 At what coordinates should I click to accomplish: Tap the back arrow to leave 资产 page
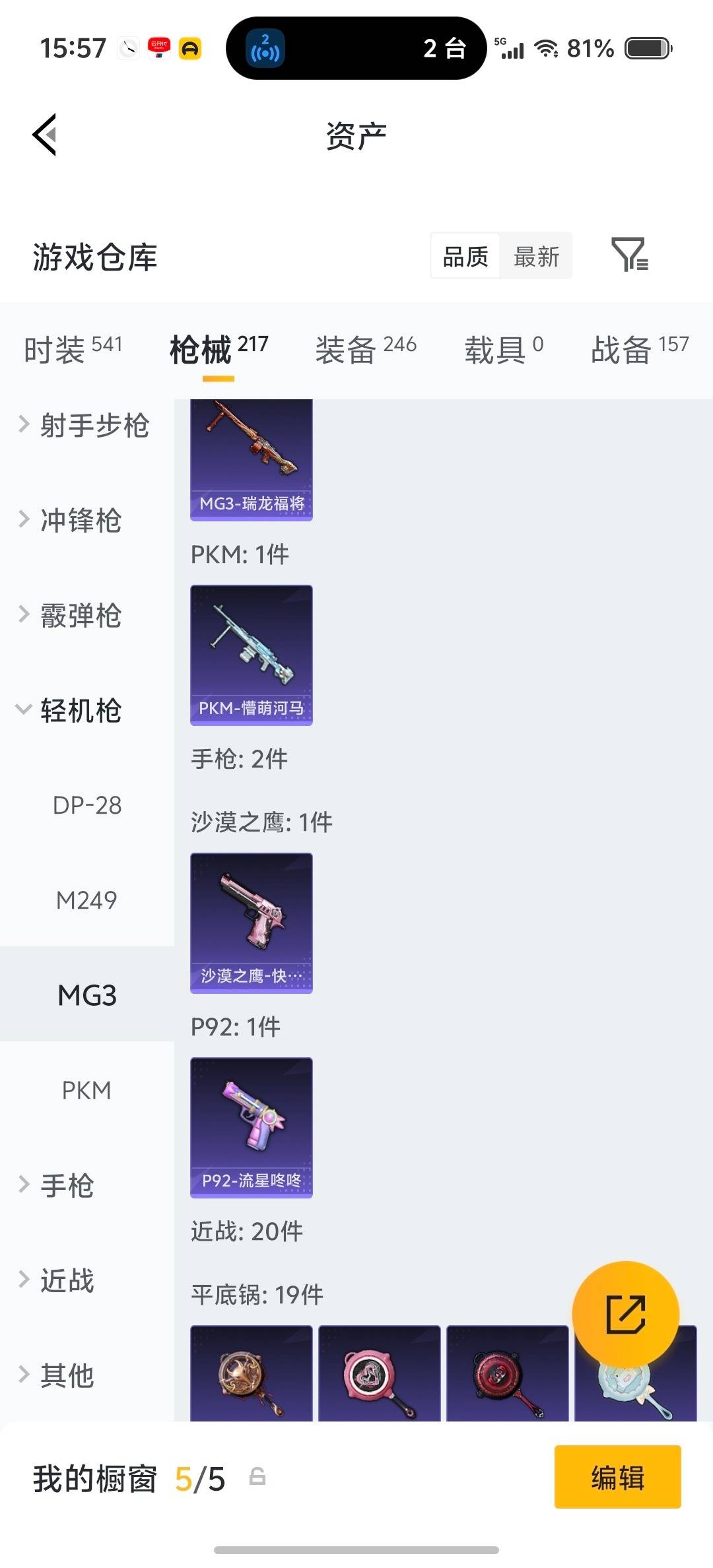click(44, 135)
